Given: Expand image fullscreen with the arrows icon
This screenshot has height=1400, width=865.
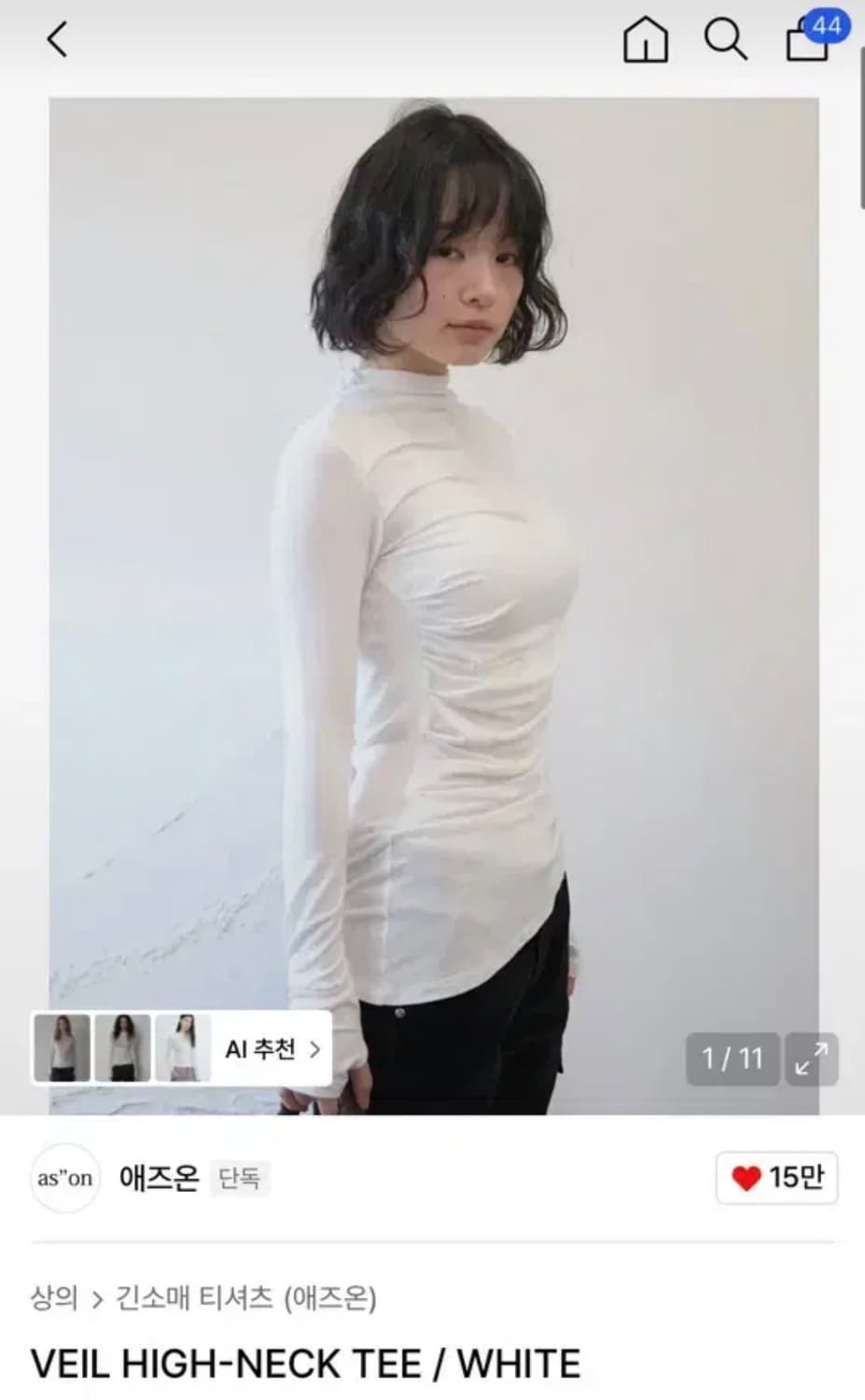Looking at the screenshot, I should [811, 1059].
